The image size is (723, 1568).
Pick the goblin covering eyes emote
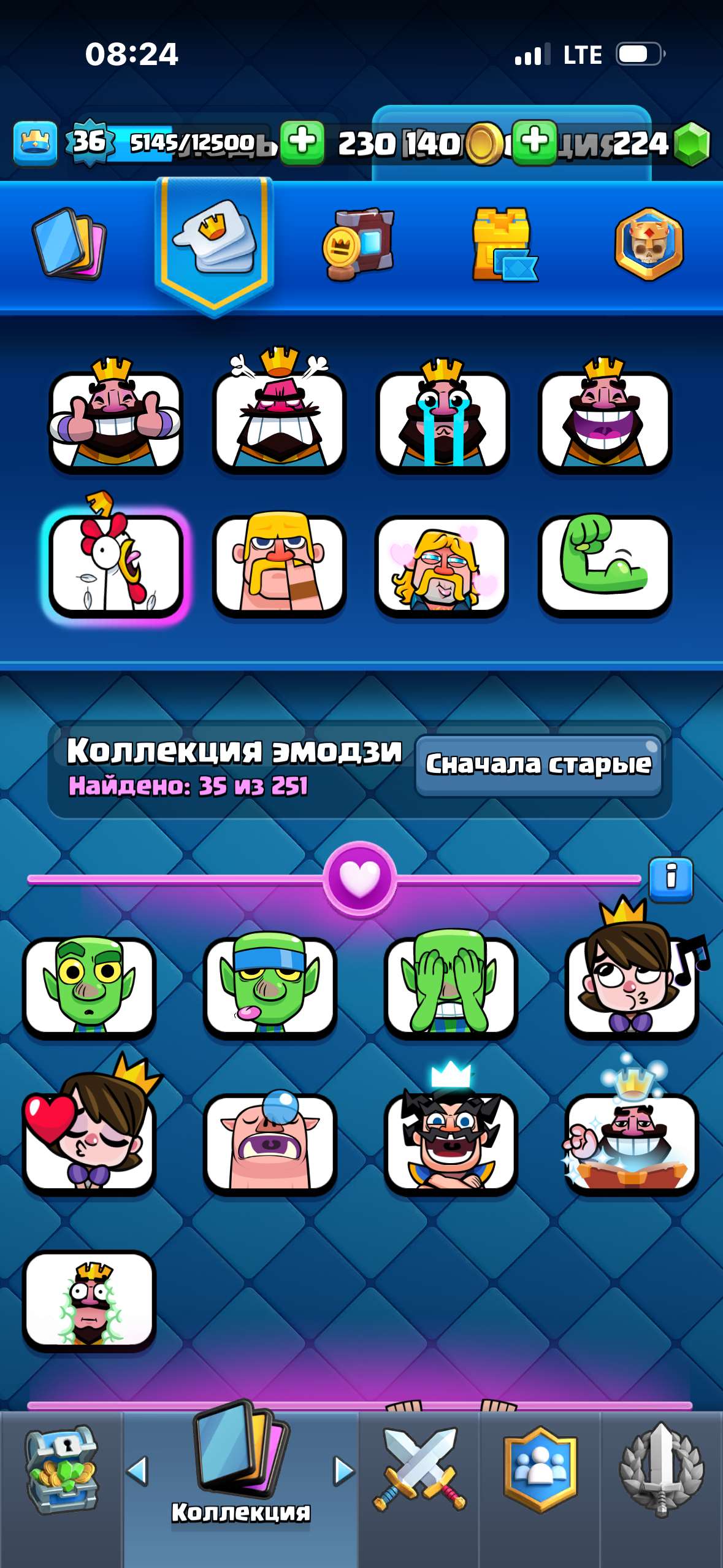[451, 986]
